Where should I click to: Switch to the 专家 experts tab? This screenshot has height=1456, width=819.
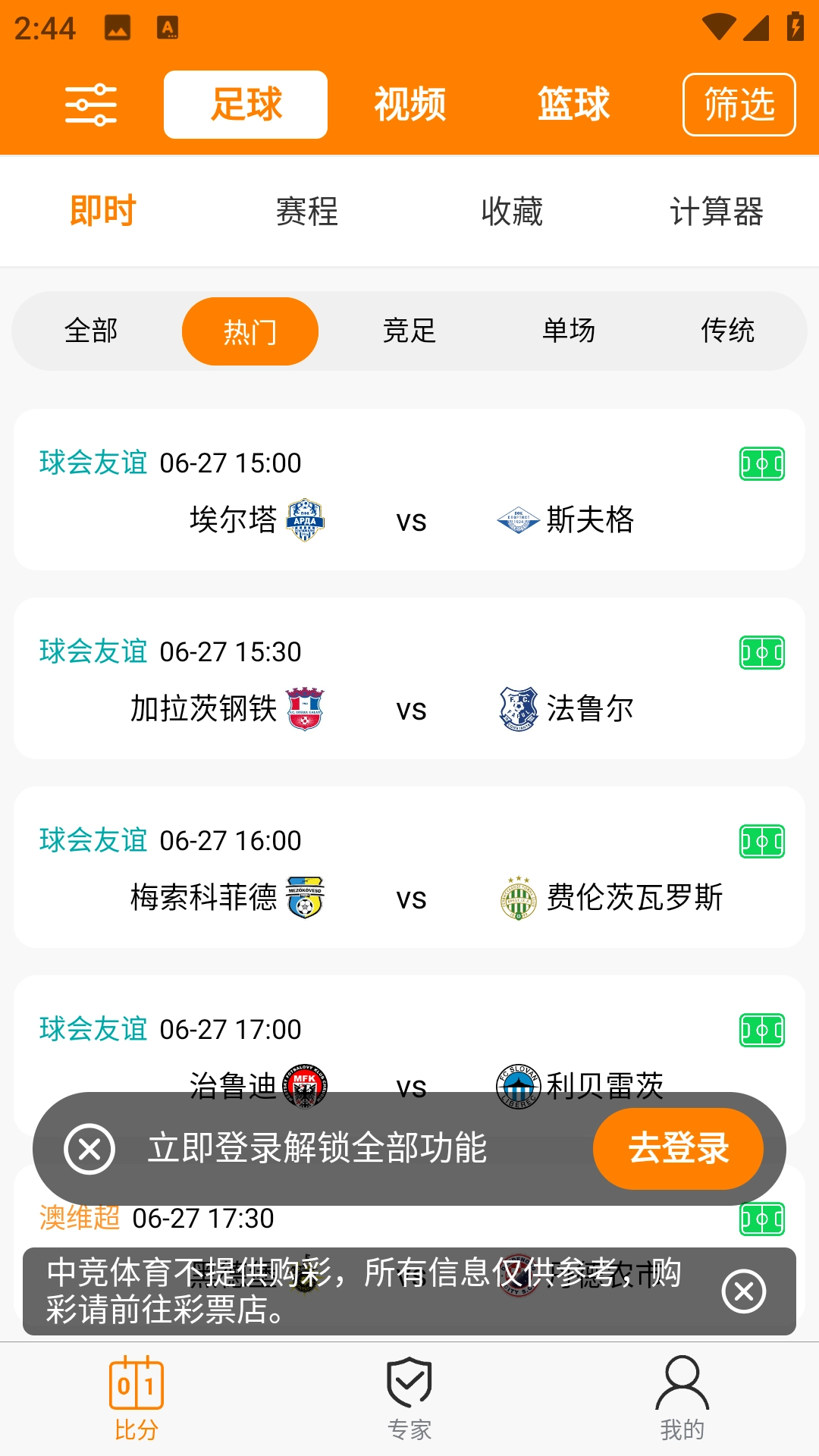click(x=409, y=1399)
